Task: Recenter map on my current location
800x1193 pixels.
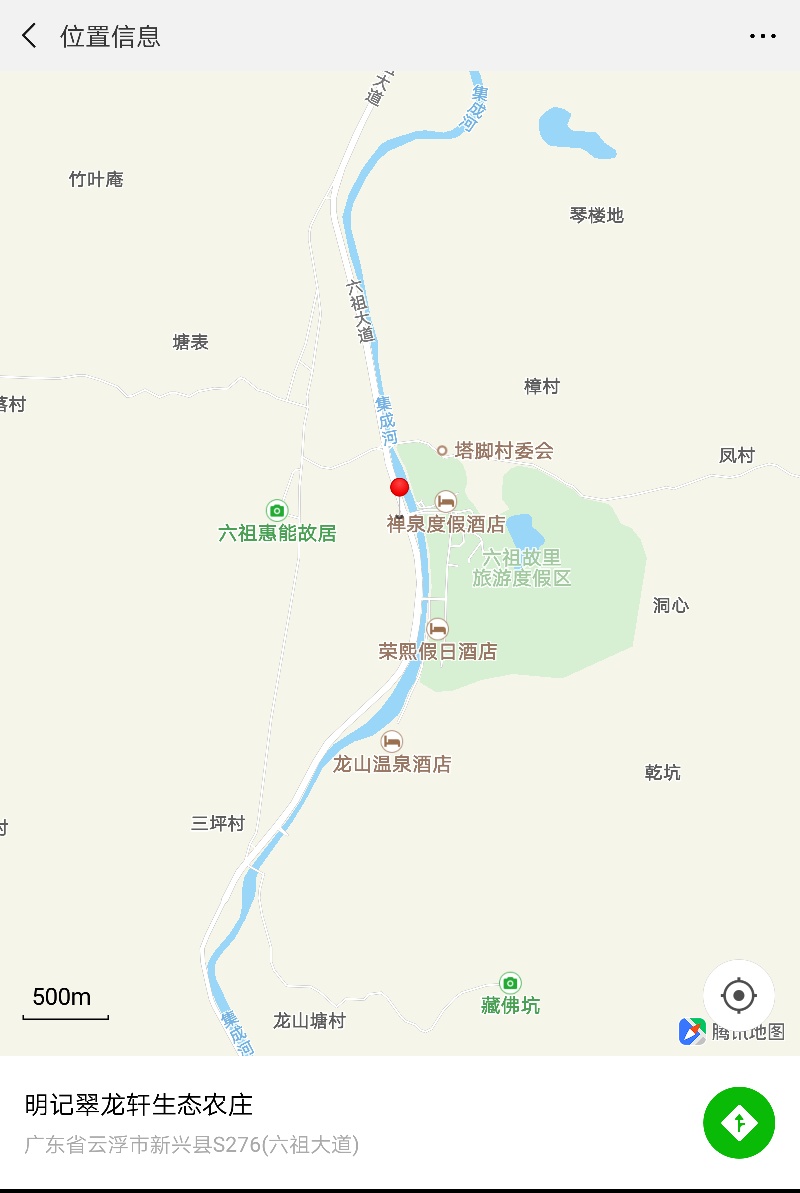Action: (738, 995)
